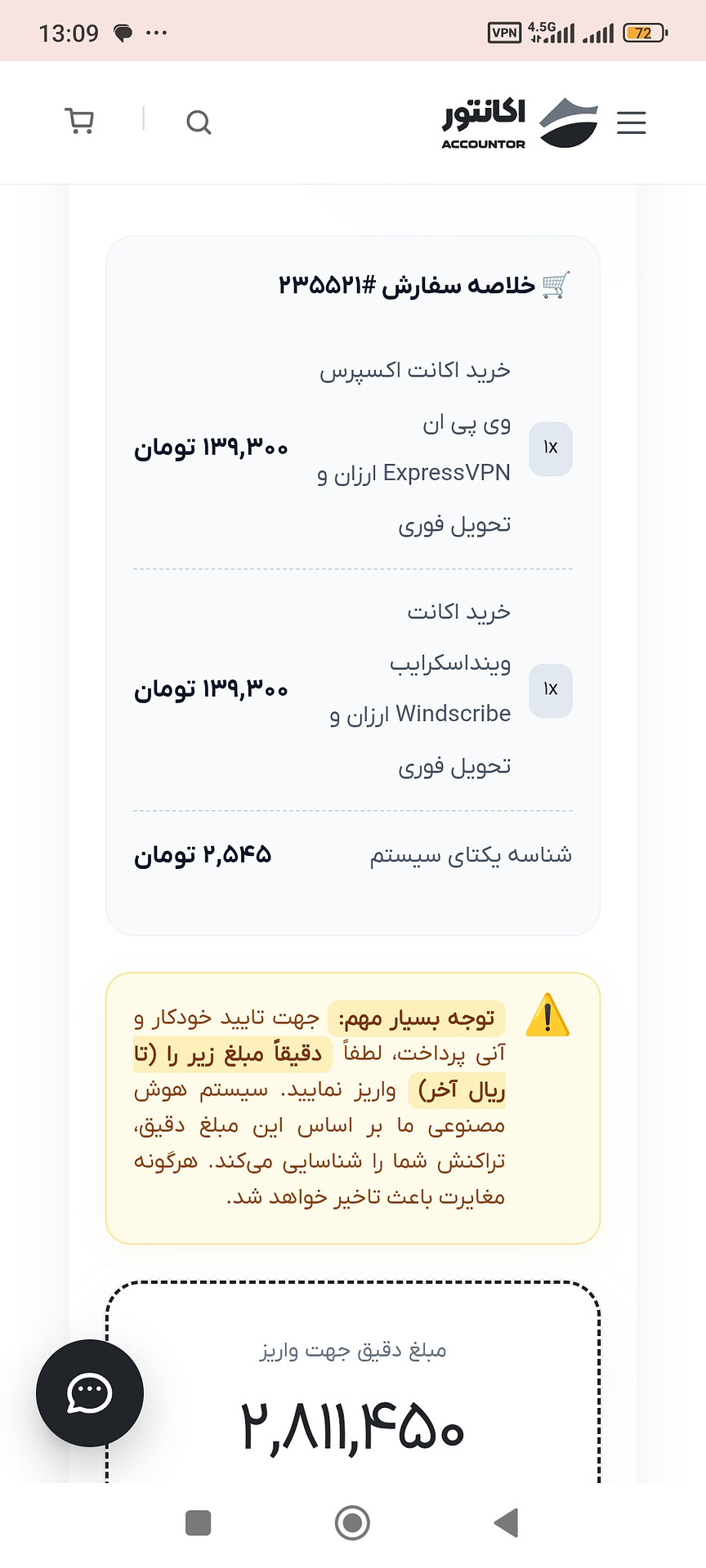
Task: Tap the Accountor logo to go home
Action: pyautogui.click(x=521, y=122)
